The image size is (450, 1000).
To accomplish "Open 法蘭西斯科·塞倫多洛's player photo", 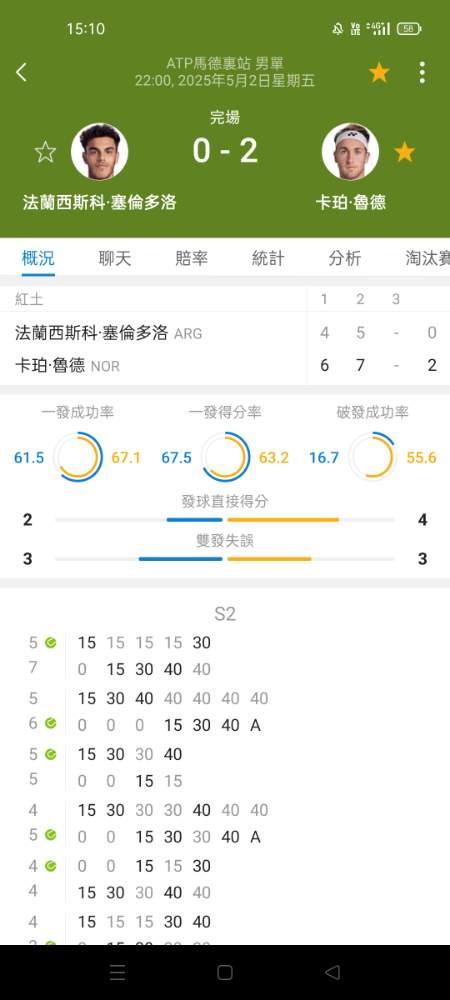I will point(99,151).
